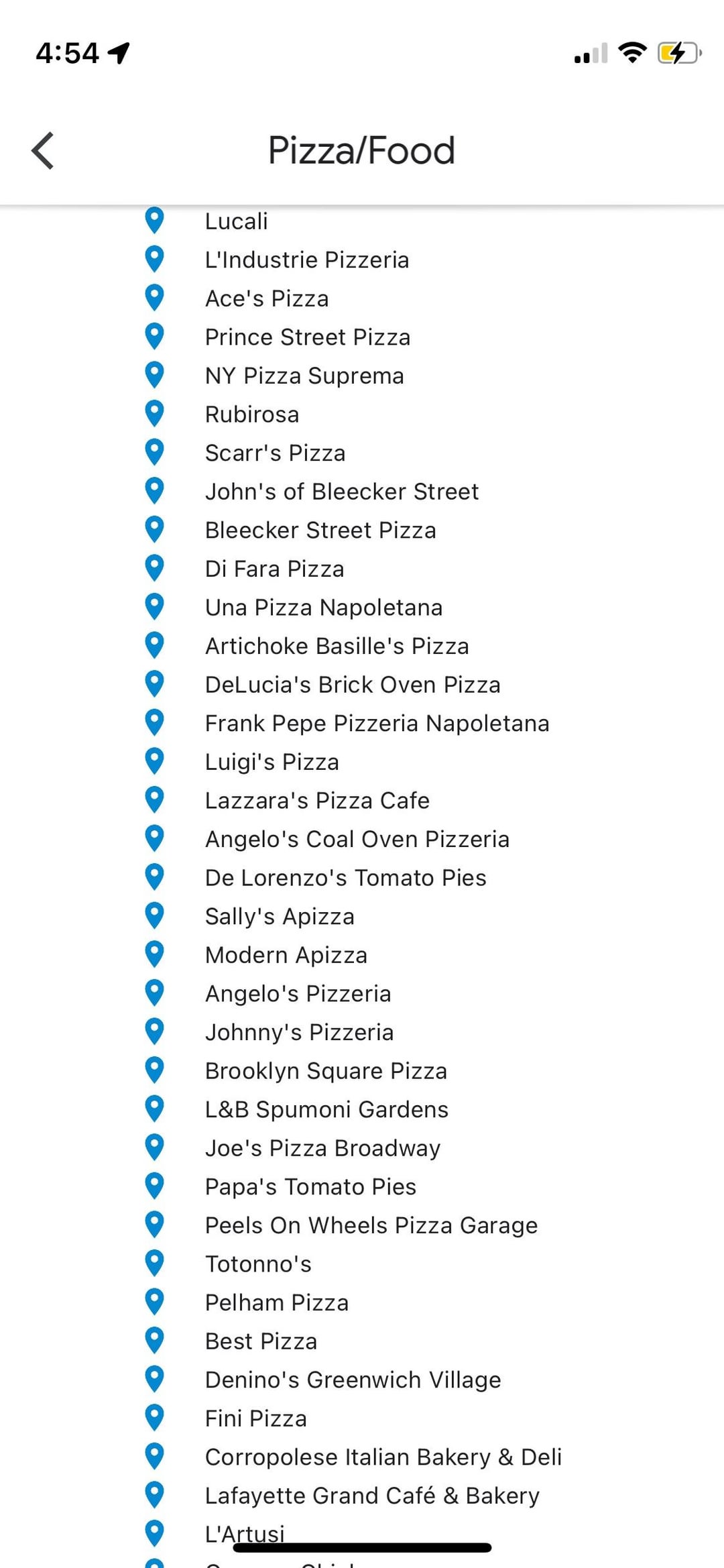The image size is (724, 1568).
Task: Open Frank Pepe Pizzeria Napoletana
Action: click(x=377, y=723)
